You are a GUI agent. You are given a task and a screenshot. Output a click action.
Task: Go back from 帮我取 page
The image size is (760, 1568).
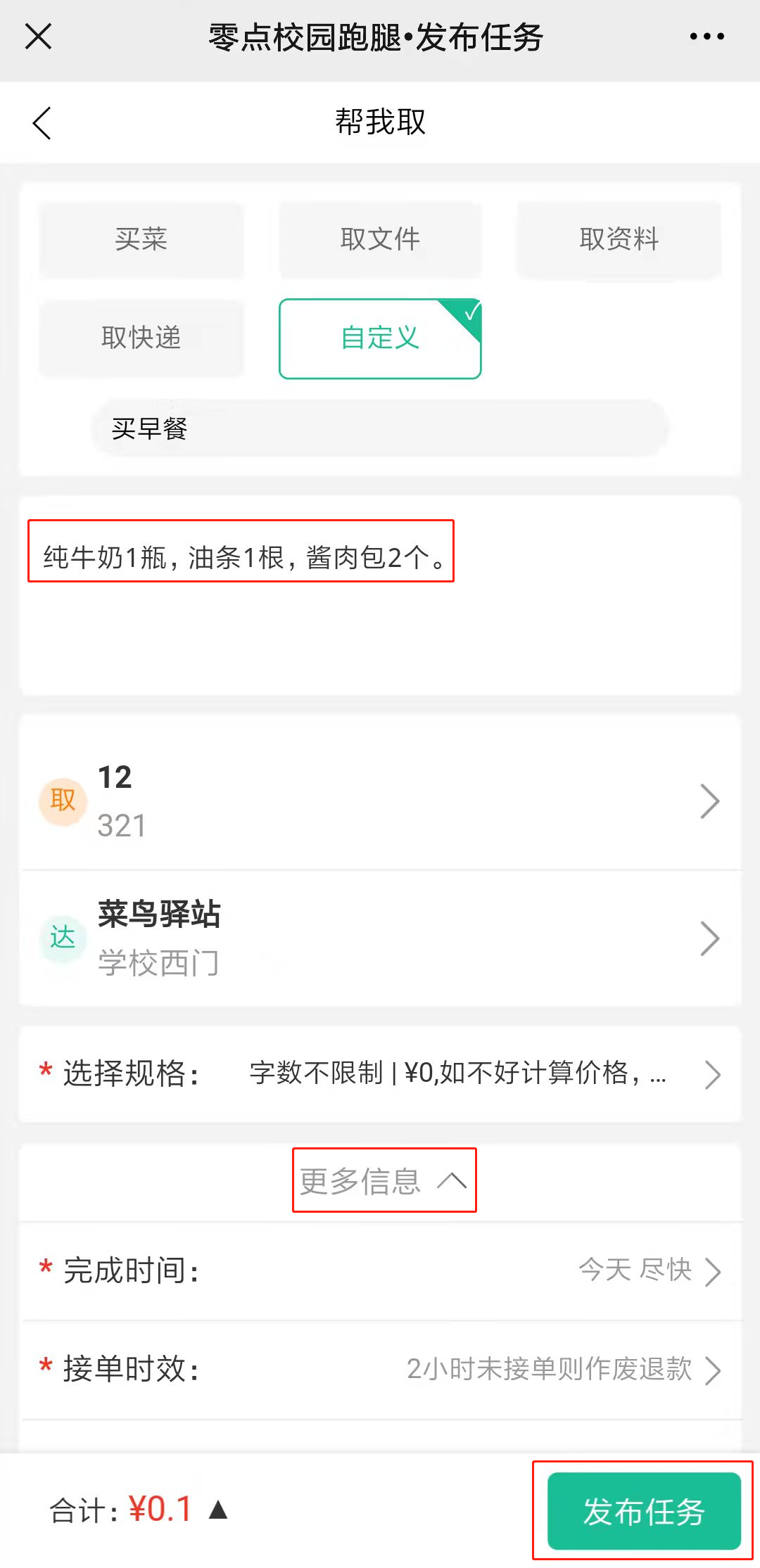click(x=42, y=123)
